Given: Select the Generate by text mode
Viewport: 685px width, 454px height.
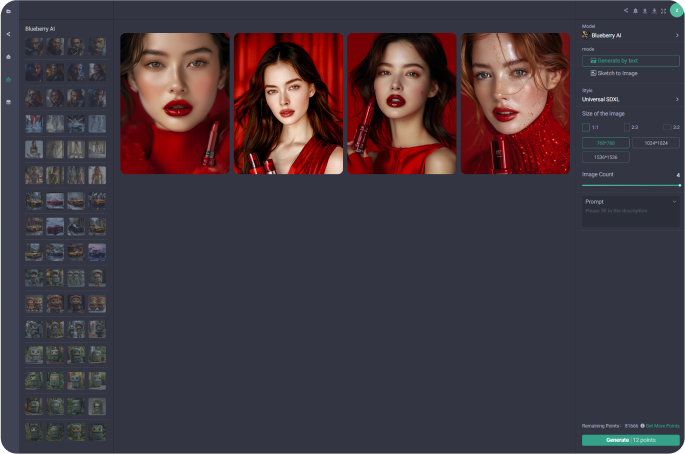Looking at the screenshot, I should click(630, 60).
